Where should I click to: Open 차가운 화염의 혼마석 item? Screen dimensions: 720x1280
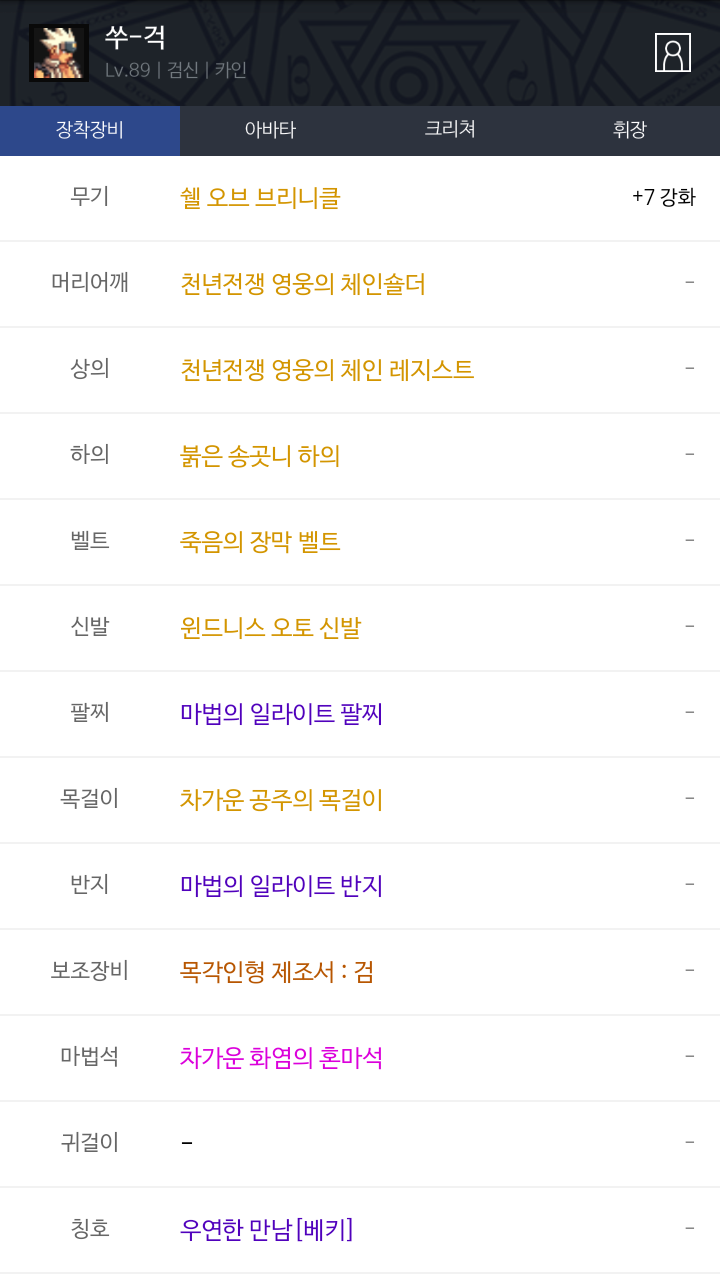click(x=281, y=1058)
